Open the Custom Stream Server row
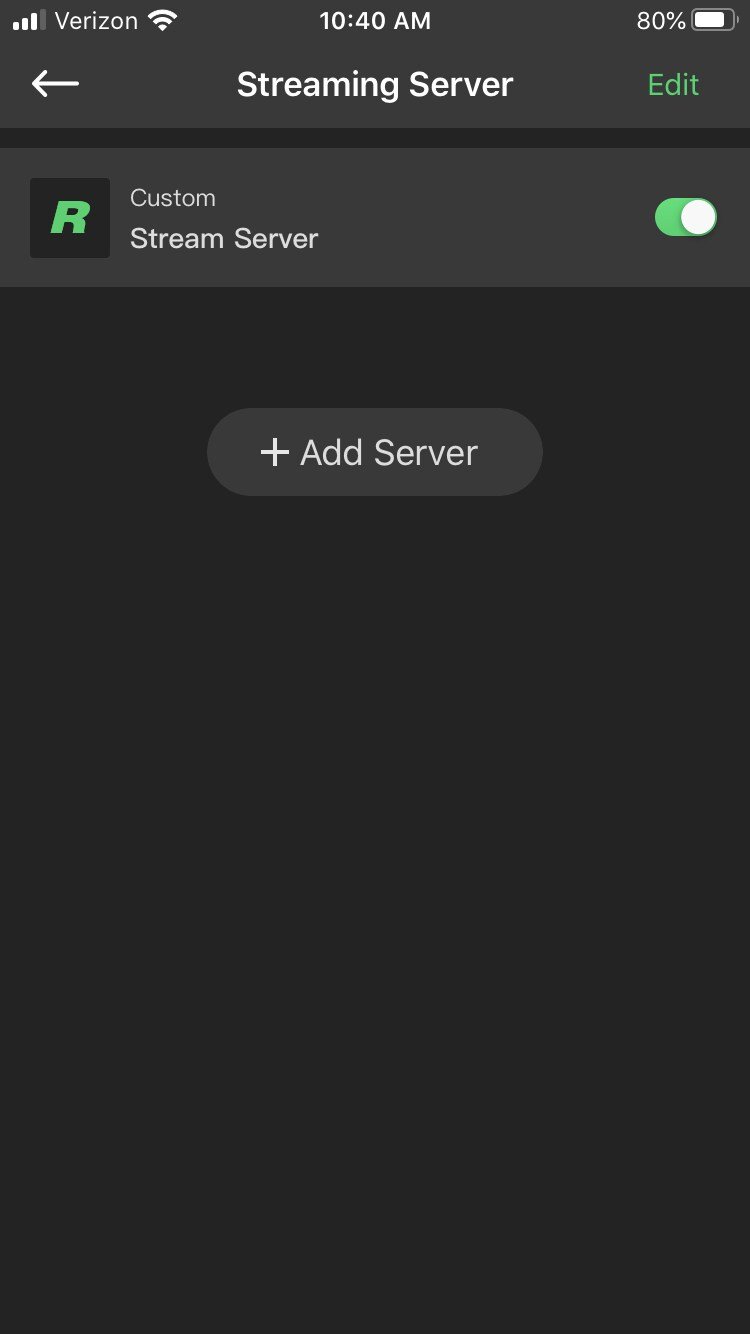Image resolution: width=750 pixels, height=1334 pixels. pyautogui.click(x=375, y=218)
